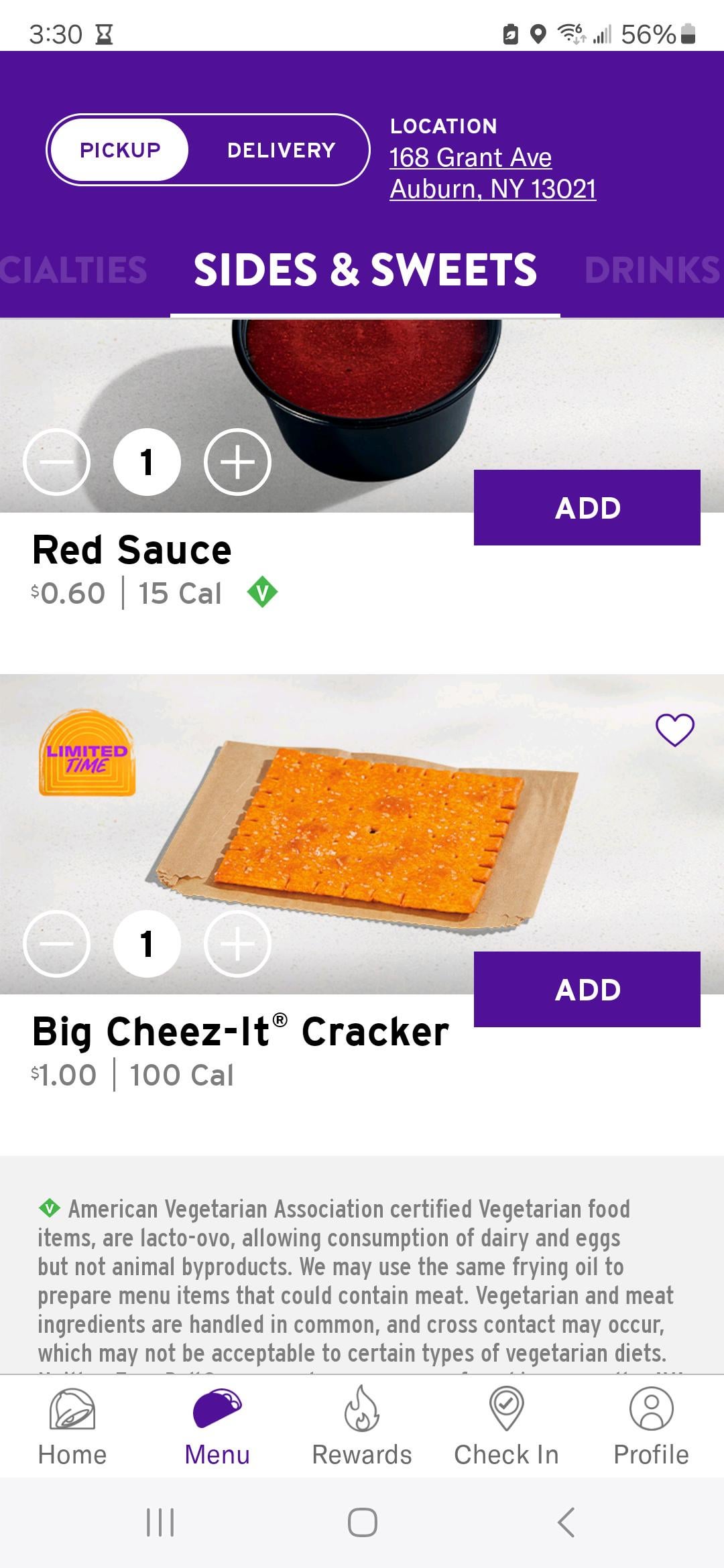The width and height of the screenshot is (724, 1568).
Task: Increase Big Cheez-It Cracker quantity
Action: coord(237,944)
